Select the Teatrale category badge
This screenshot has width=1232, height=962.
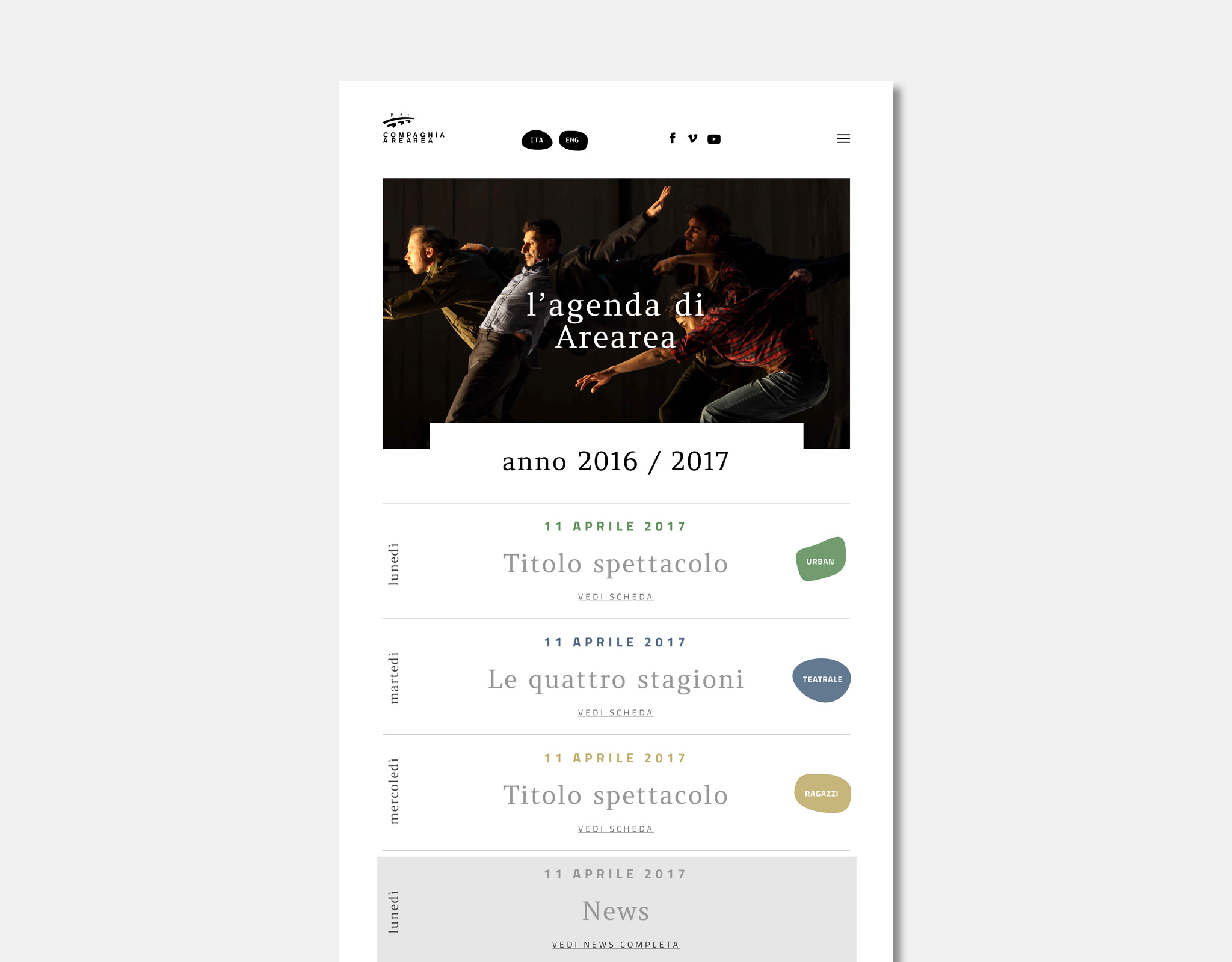coord(822,680)
